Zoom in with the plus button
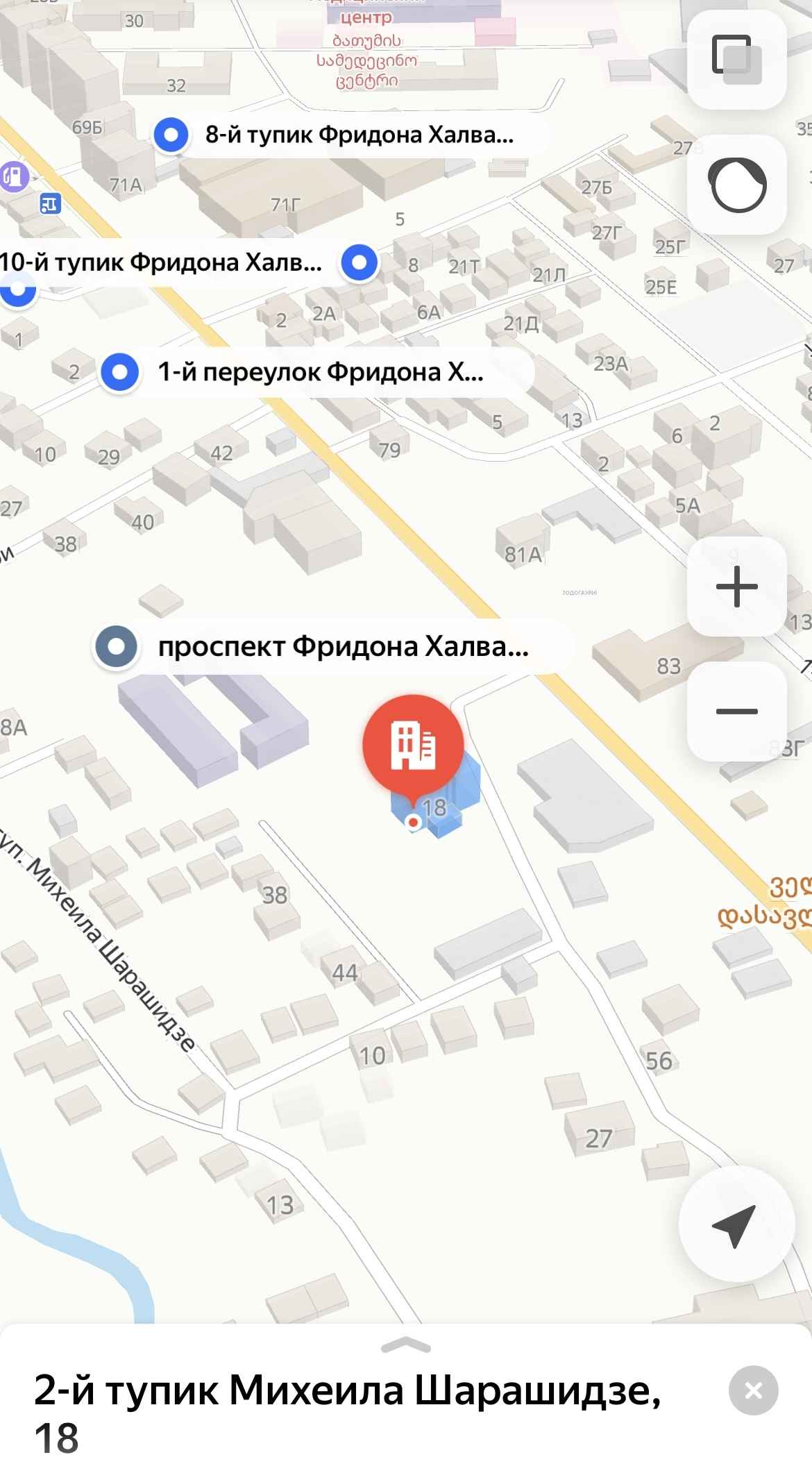 click(x=736, y=587)
